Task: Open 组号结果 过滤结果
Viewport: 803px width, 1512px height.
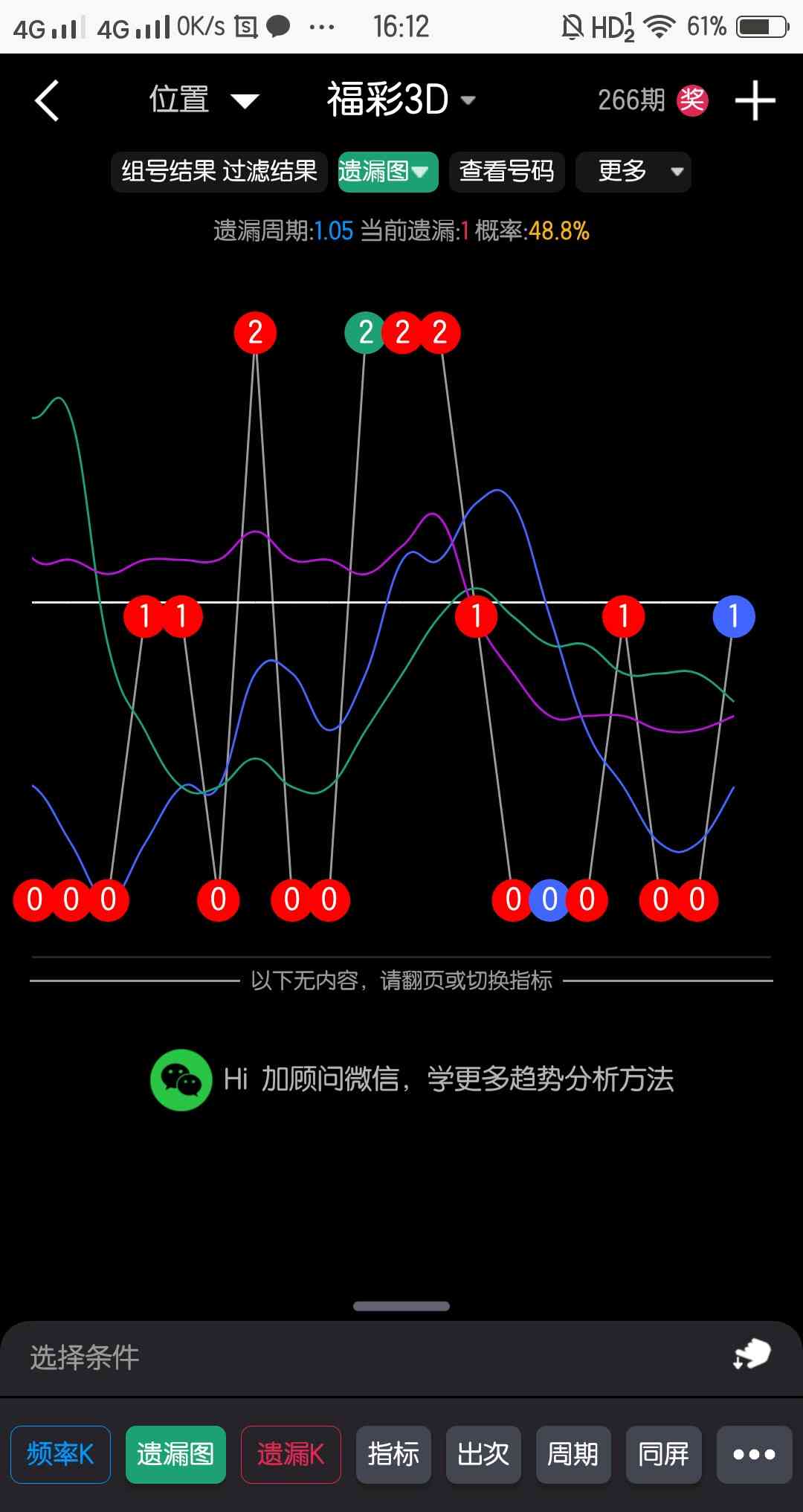Action: [x=219, y=172]
